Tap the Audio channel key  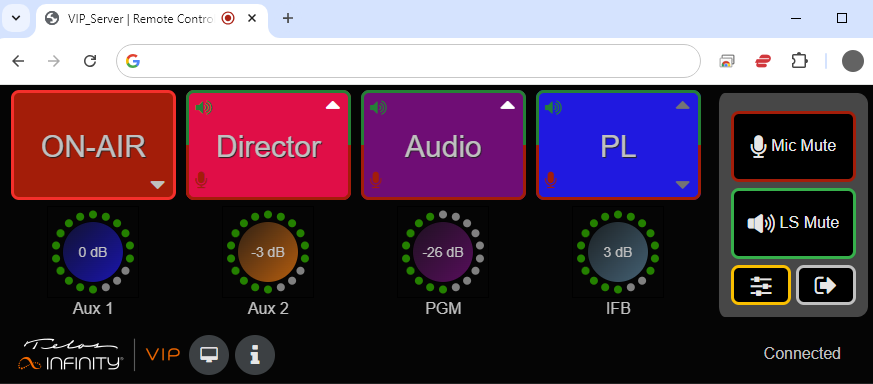443,145
